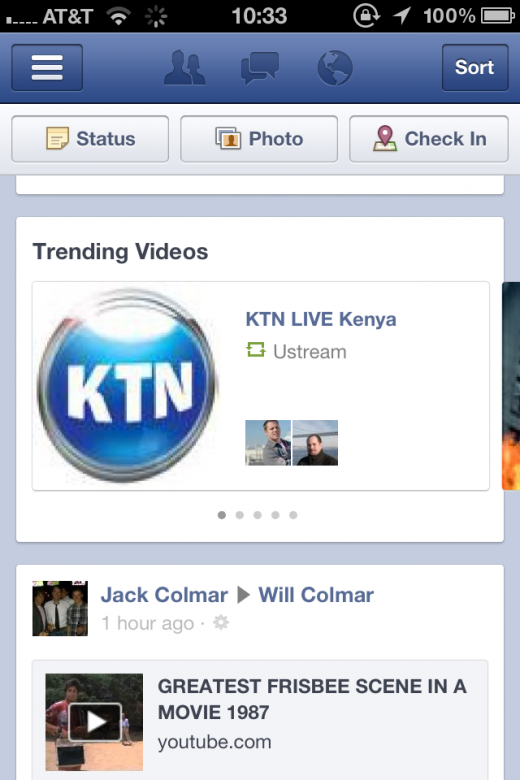Open Jack Colmar's profile picture
Screen dimensions: 520x780
pyautogui.click(x=60, y=608)
